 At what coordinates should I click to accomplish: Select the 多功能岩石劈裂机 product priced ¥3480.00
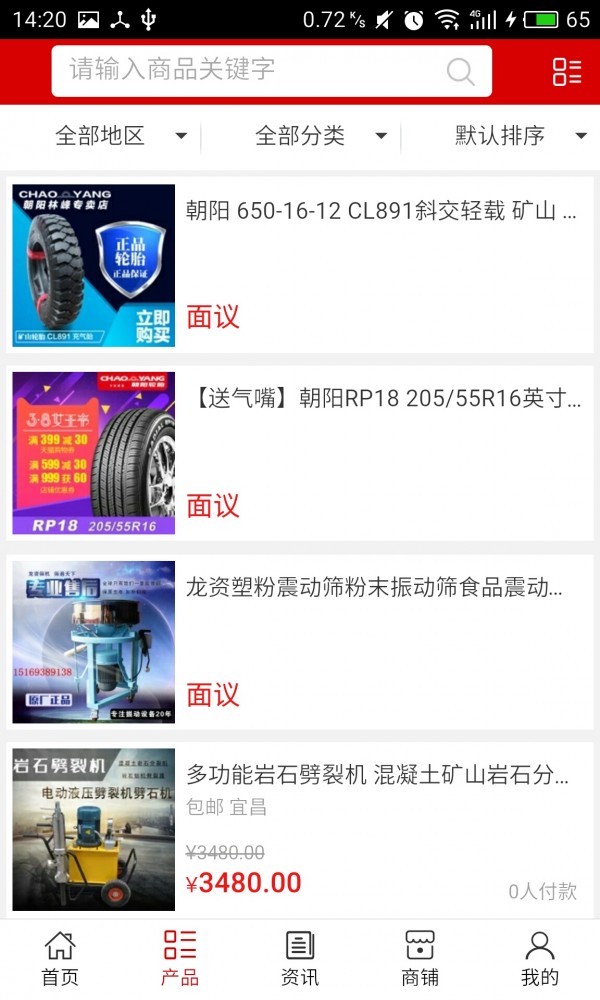coord(300,829)
